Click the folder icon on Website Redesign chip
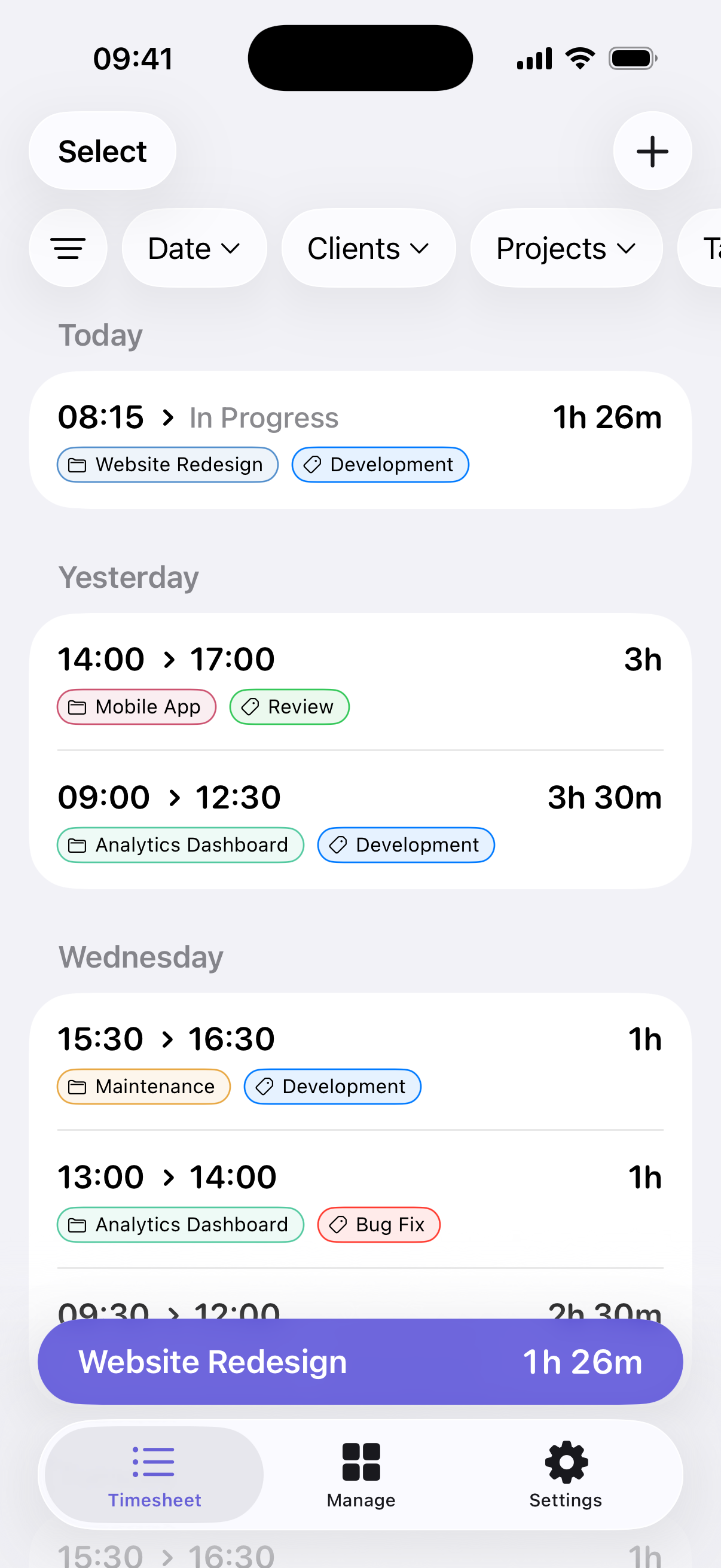This screenshot has height=1568, width=721. (77, 465)
